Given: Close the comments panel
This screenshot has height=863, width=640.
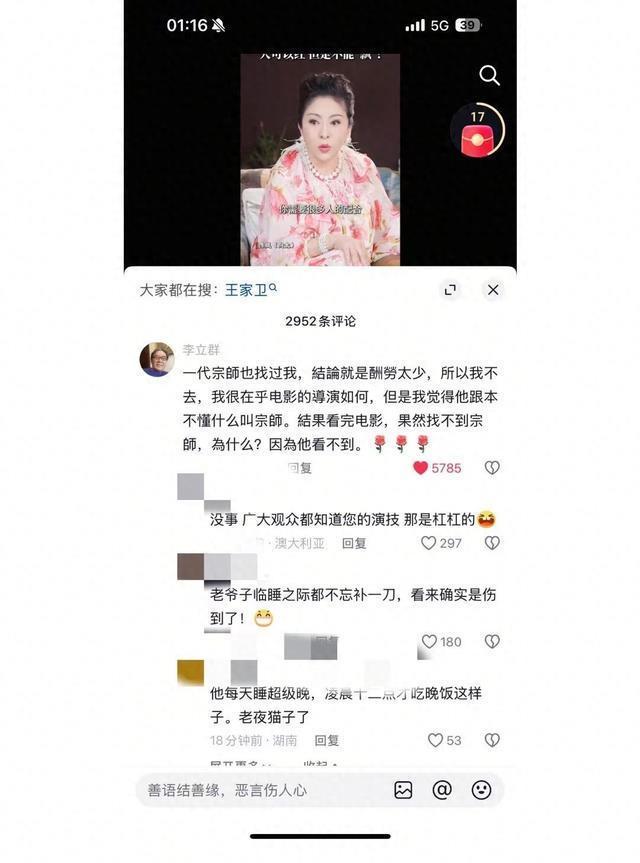Looking at the screenshot, I should [492, 289].
